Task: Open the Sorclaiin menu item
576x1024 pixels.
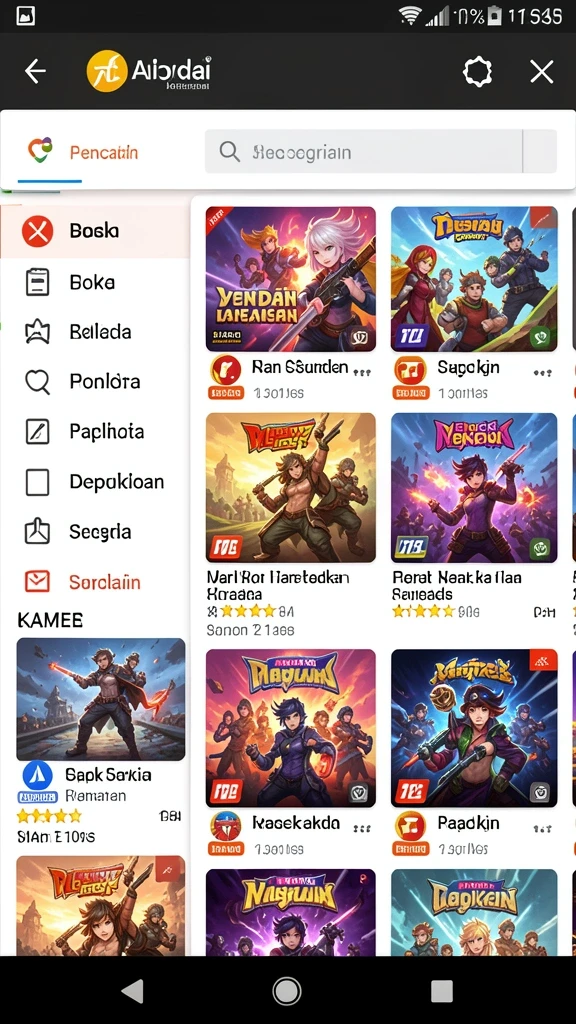Action: [95, 582]
